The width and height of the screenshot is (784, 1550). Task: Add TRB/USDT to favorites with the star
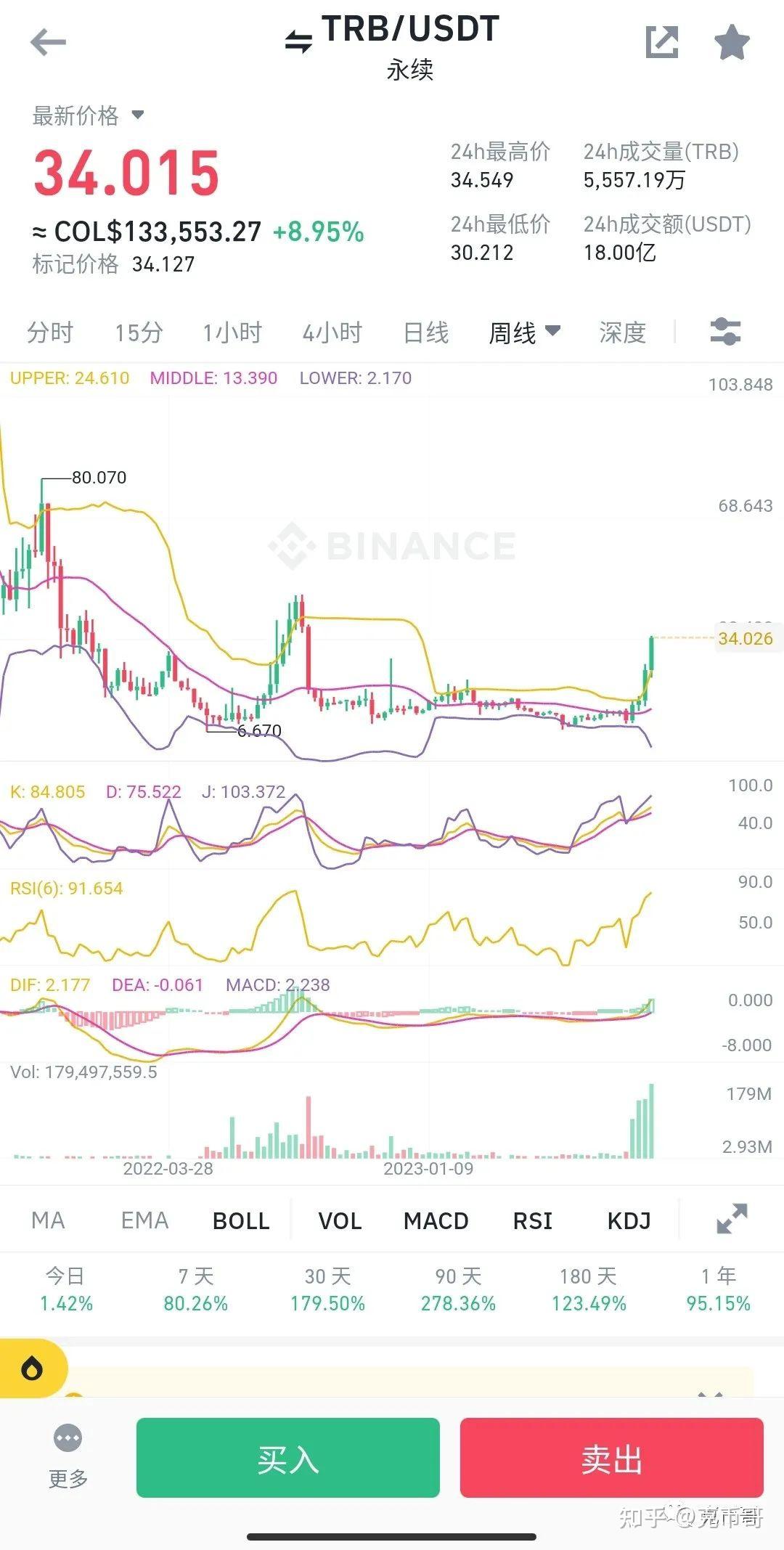pyautogui.click(x=731, y=42)
